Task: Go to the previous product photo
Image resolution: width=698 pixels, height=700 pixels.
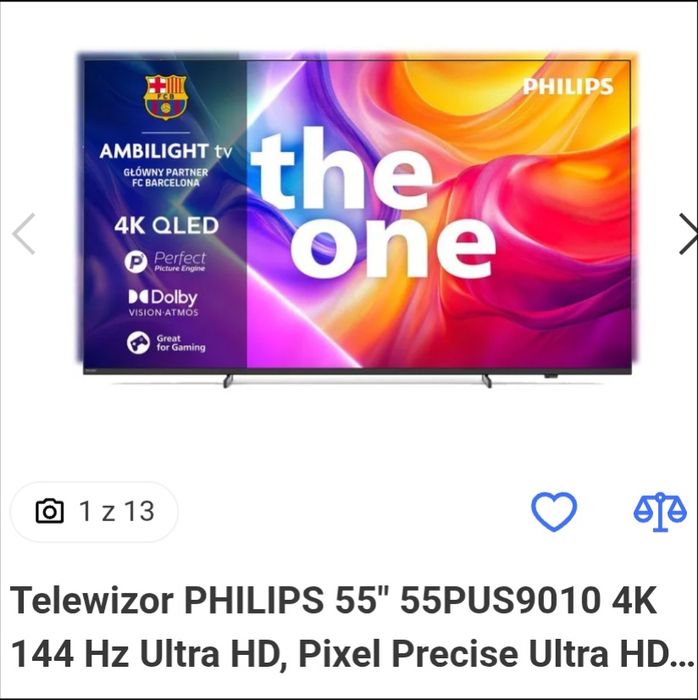Action: click(23, 234)
